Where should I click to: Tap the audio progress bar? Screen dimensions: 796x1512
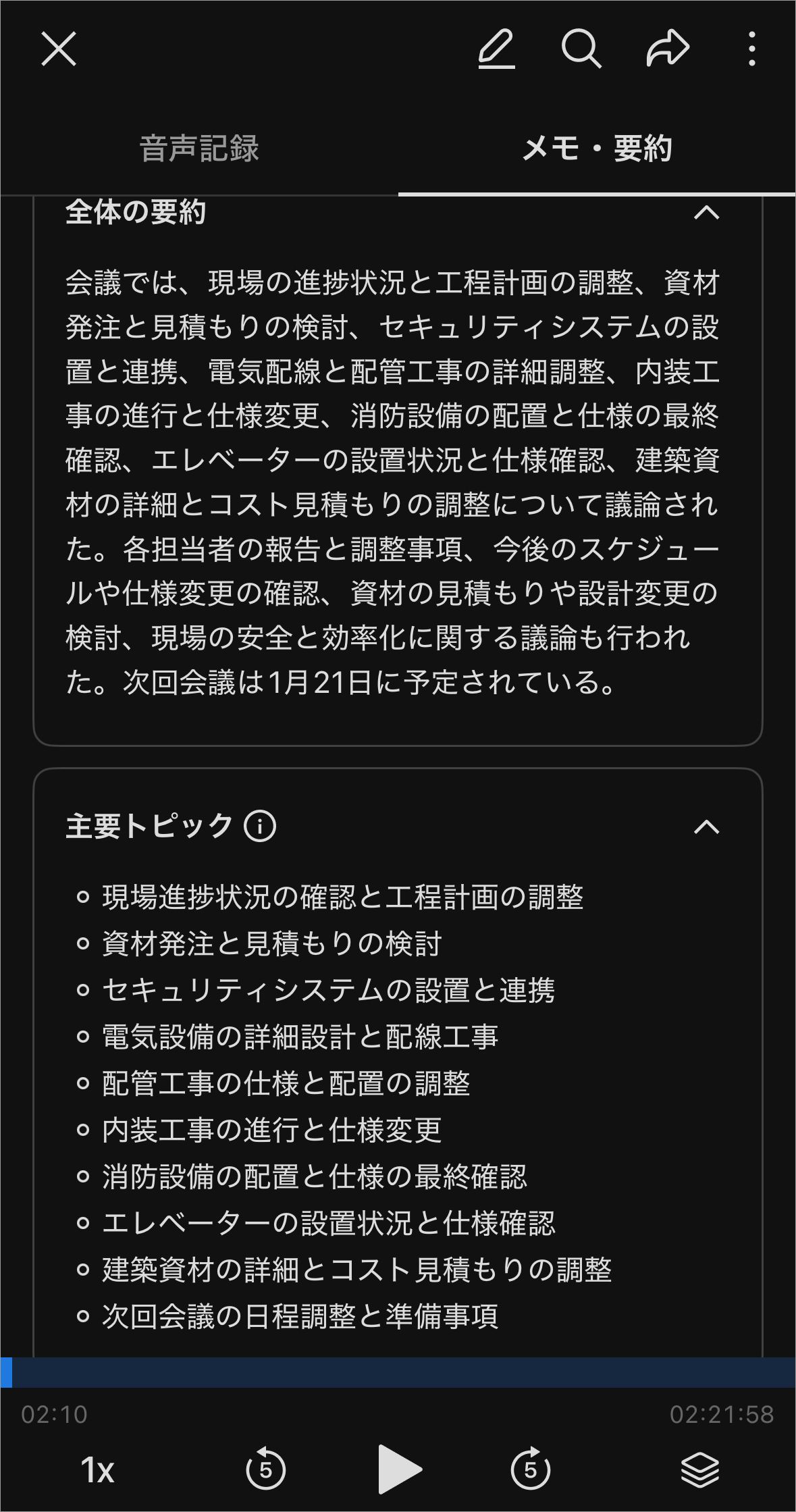[x=398, y=1373]
